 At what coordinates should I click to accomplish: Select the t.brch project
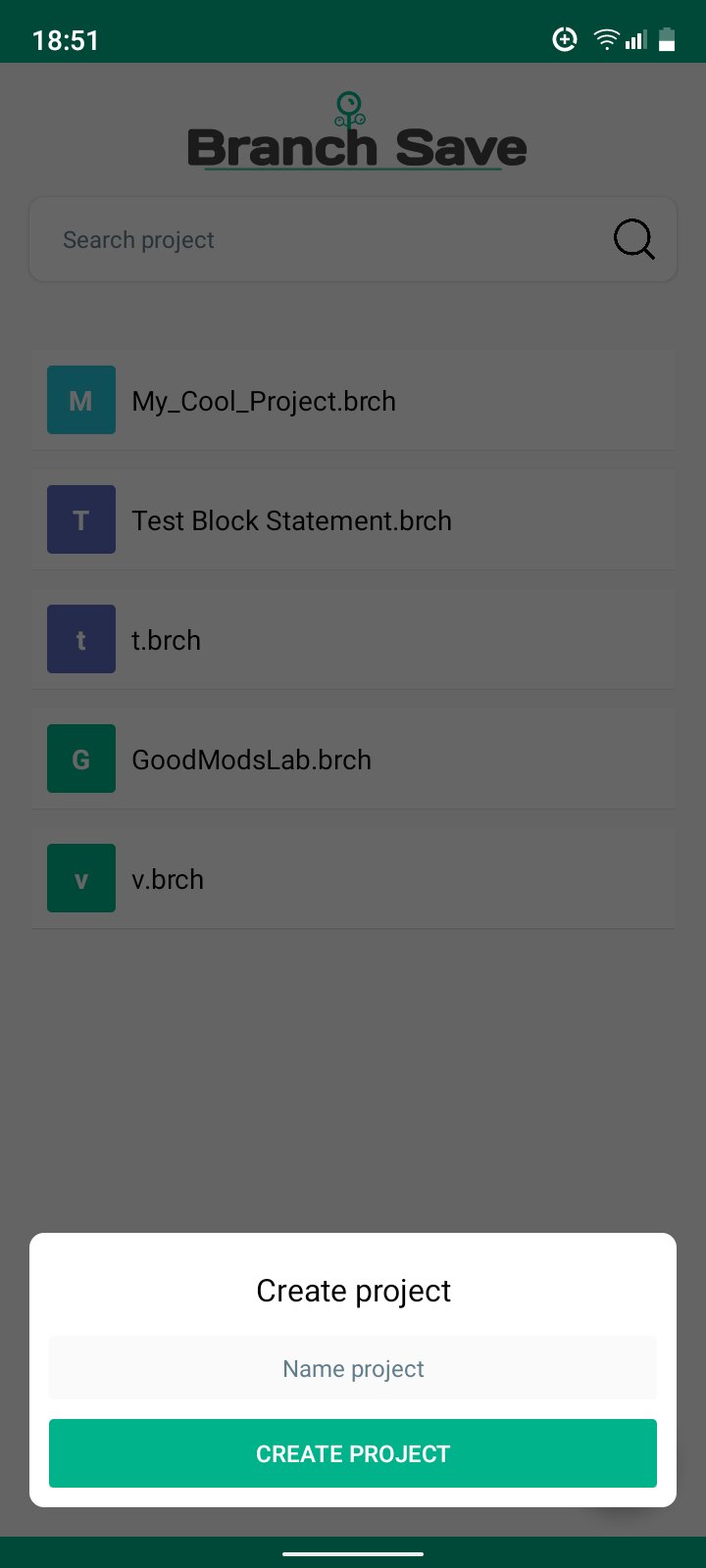pos(353,640)
